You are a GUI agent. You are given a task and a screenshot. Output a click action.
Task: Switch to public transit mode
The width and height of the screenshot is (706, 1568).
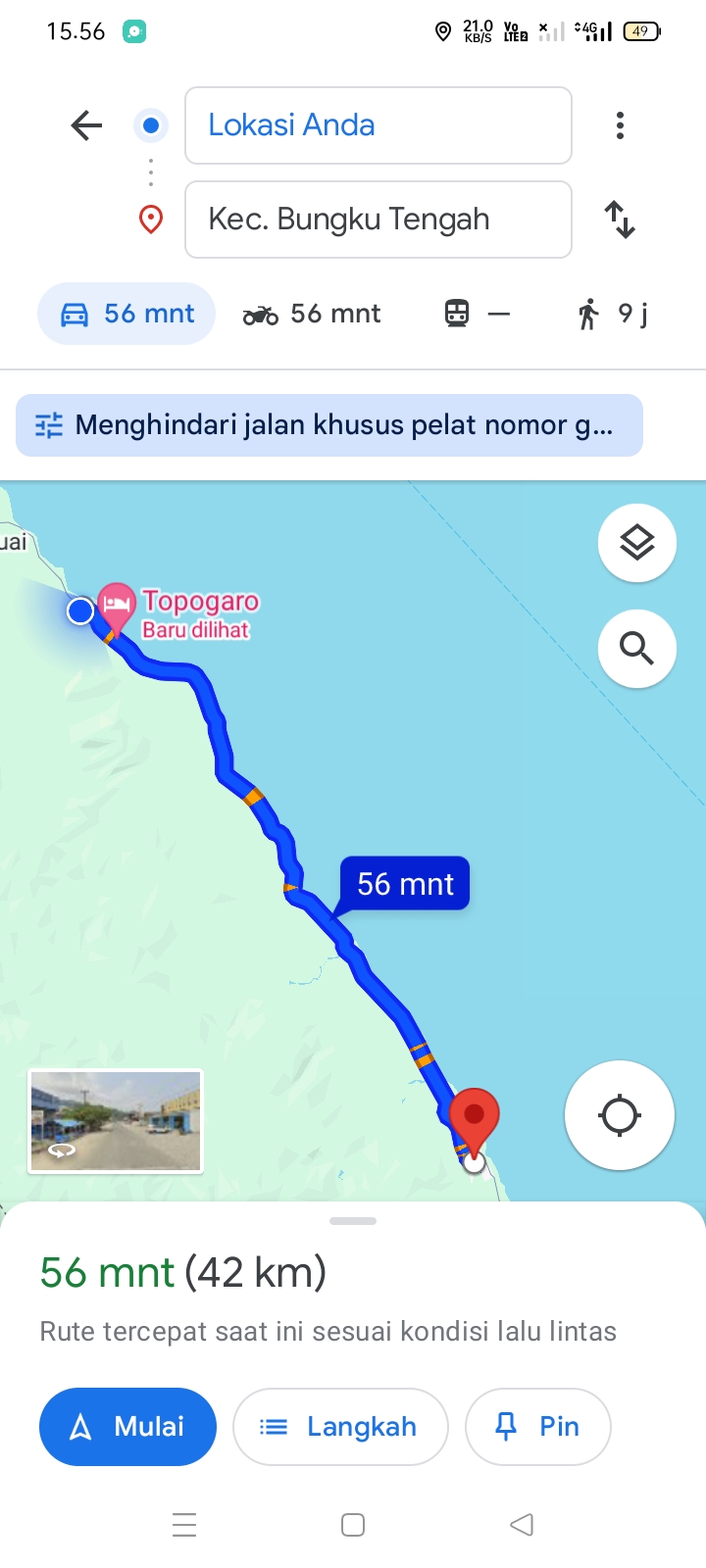[x=478, y=314]
